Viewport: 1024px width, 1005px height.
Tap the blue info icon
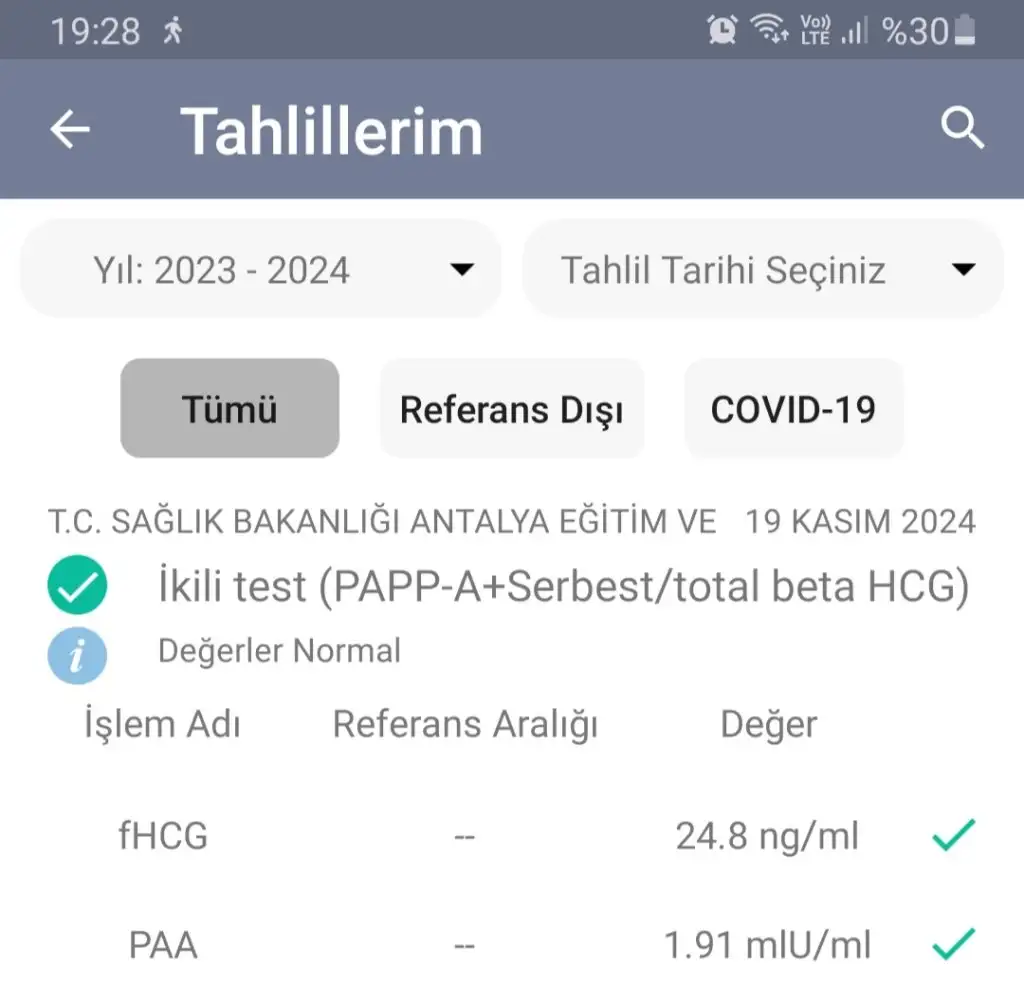click(77, 655)
